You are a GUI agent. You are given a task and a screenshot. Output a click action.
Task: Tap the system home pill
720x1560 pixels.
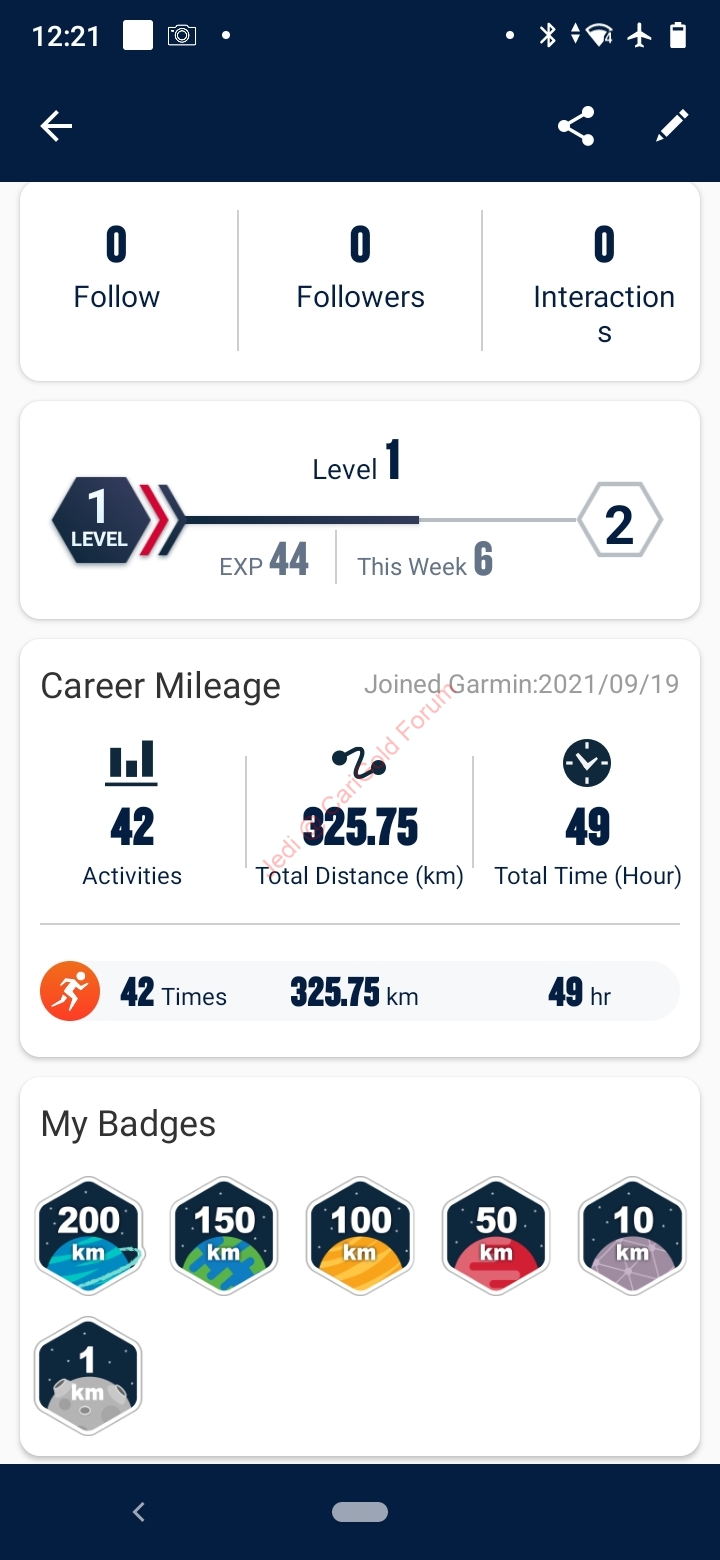tap(360, 1512)
